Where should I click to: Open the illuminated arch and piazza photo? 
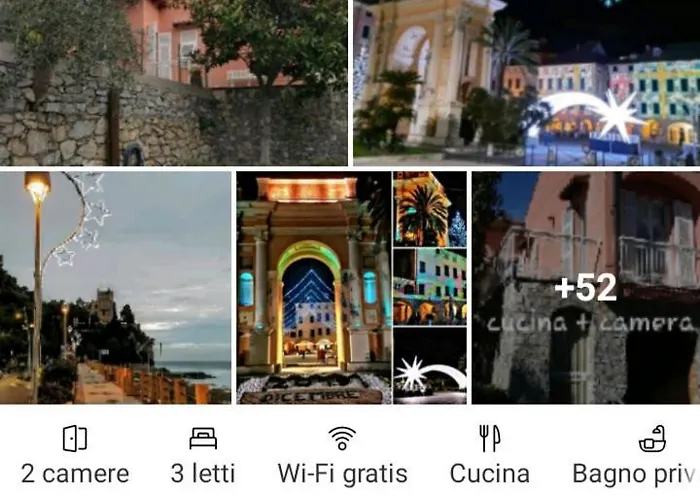[x=526, y=82]
